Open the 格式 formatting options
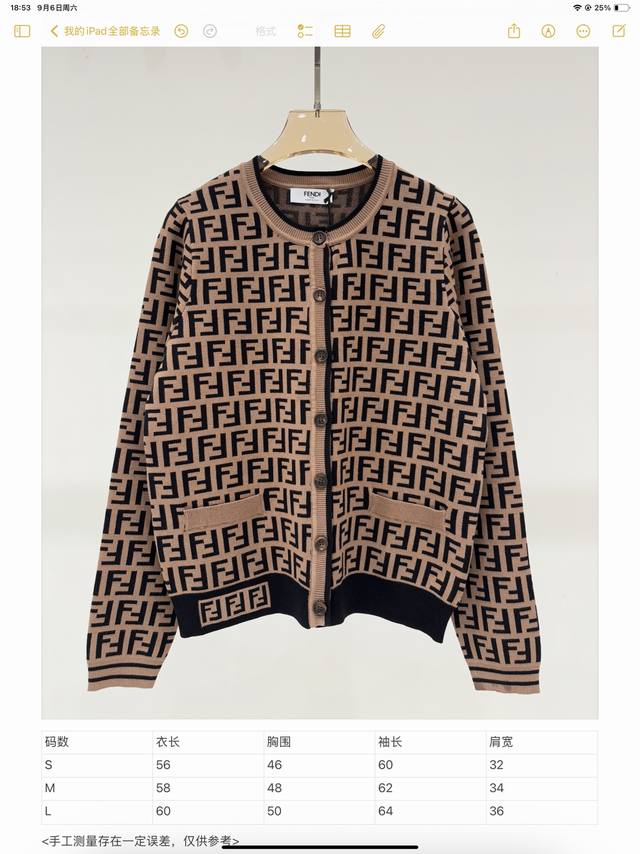The image size is (640, 854). pyautogui.click(x=265, y=31)
